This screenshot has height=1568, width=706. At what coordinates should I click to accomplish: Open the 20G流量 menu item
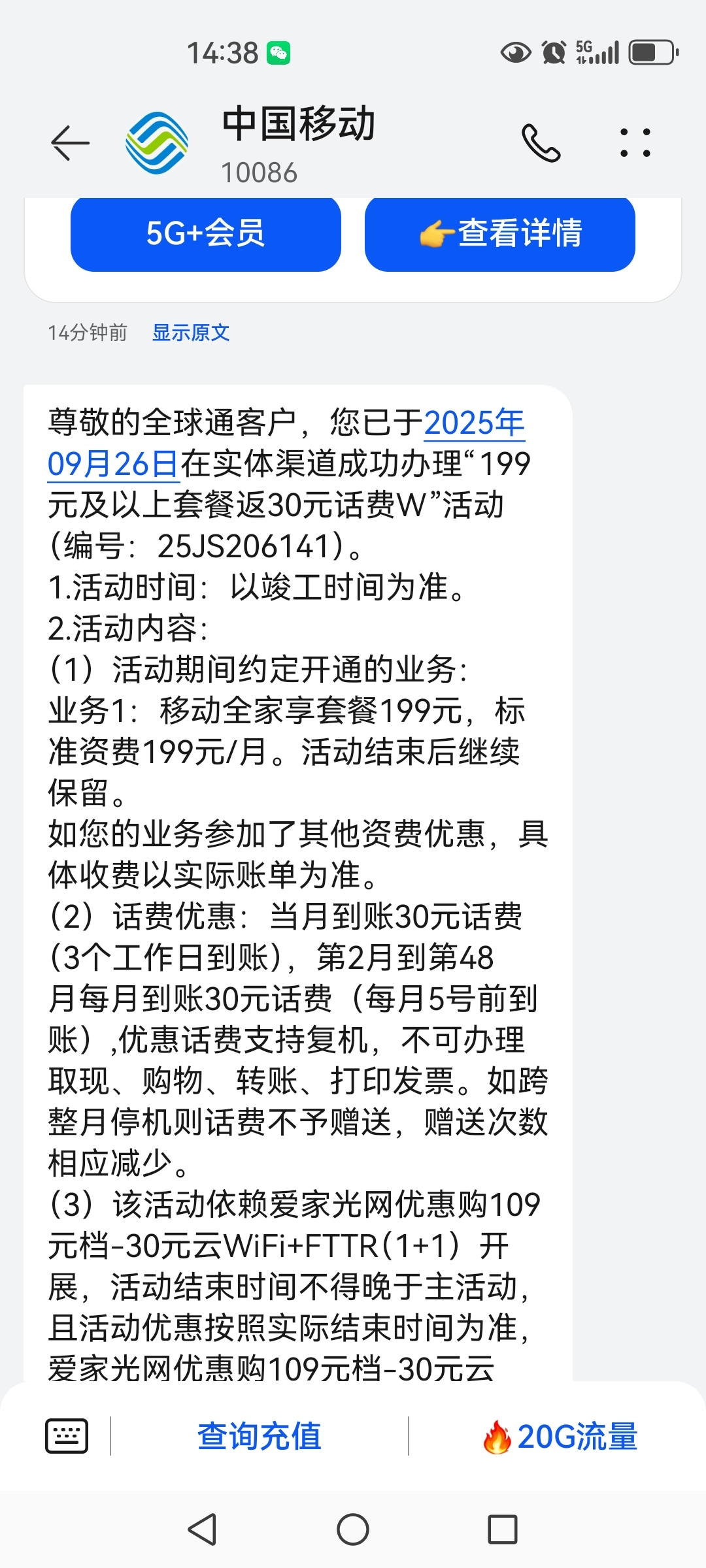560,1436
